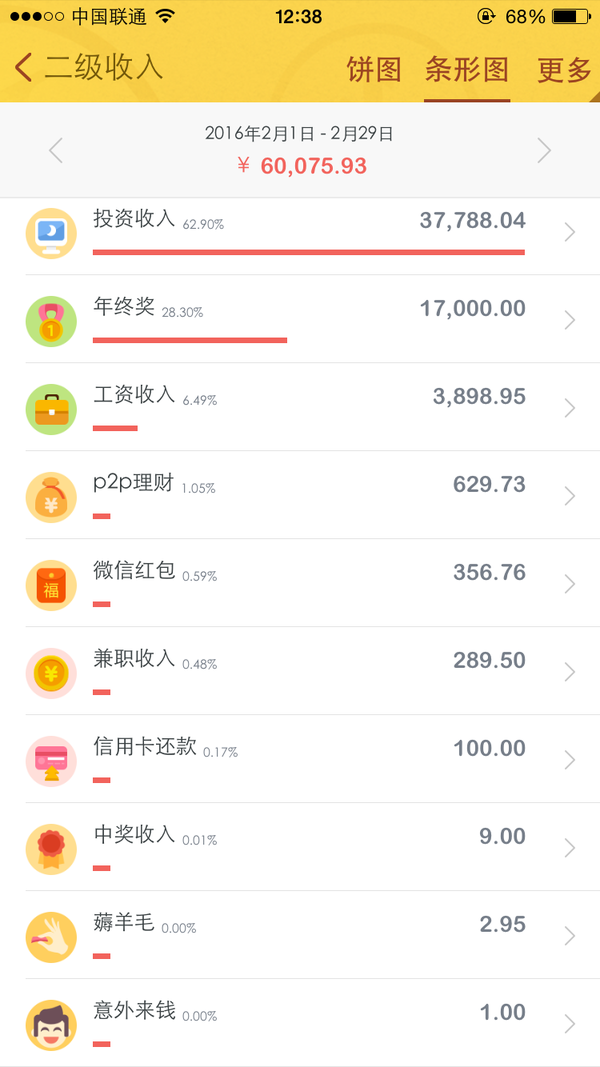Go to the previous month period
The image size is (600, 1067).
(56, 150)
